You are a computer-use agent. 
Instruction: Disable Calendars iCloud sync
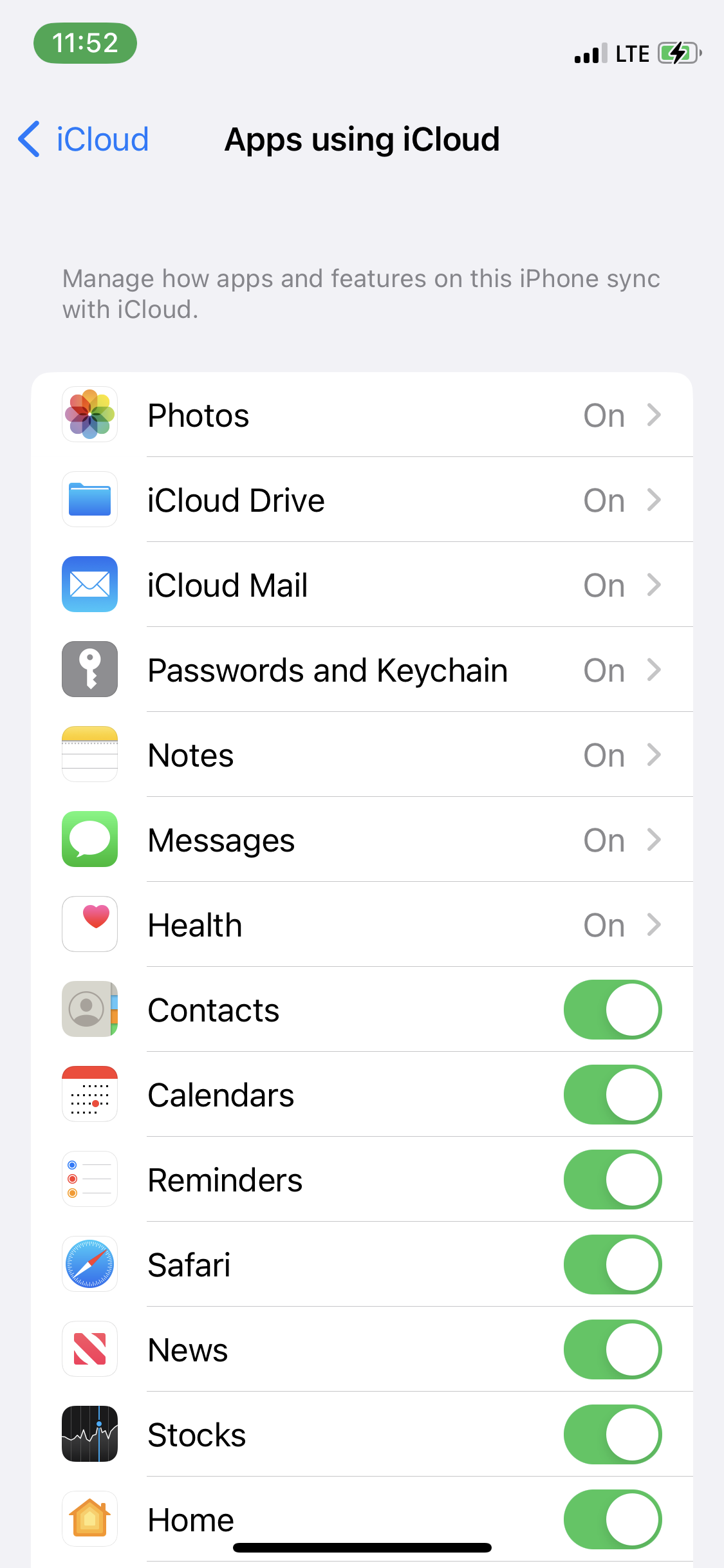(x=612, y=1095)
